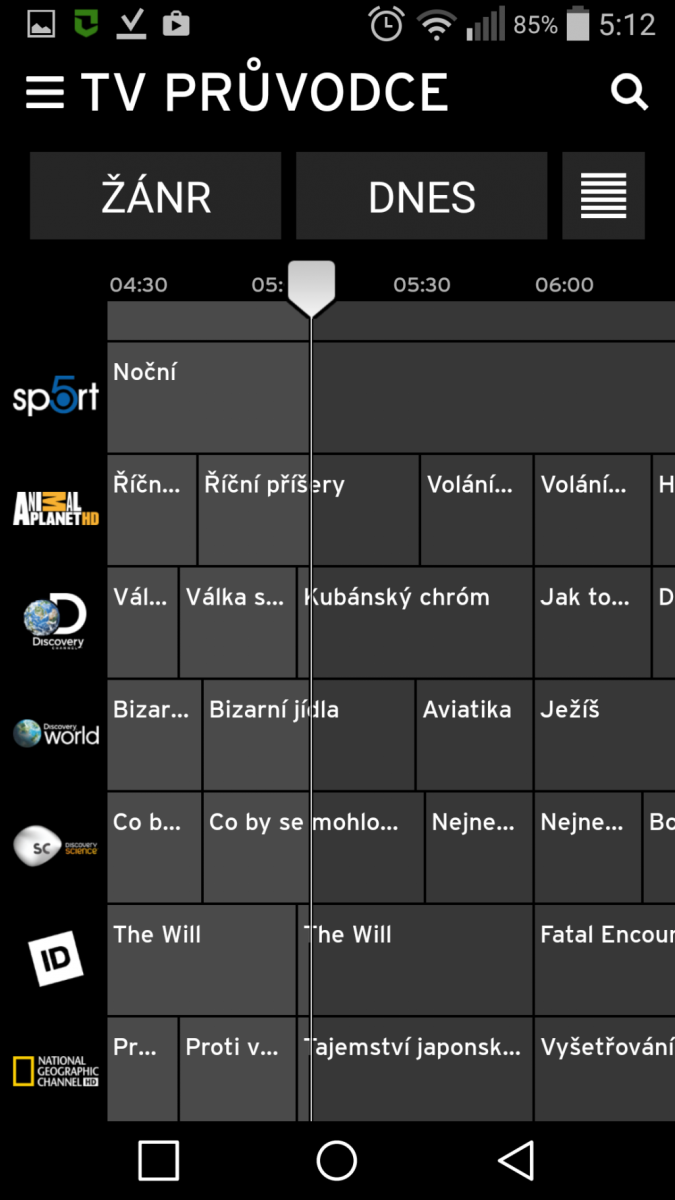Open the Jak to... program on Discovery

tap(592, 622)
